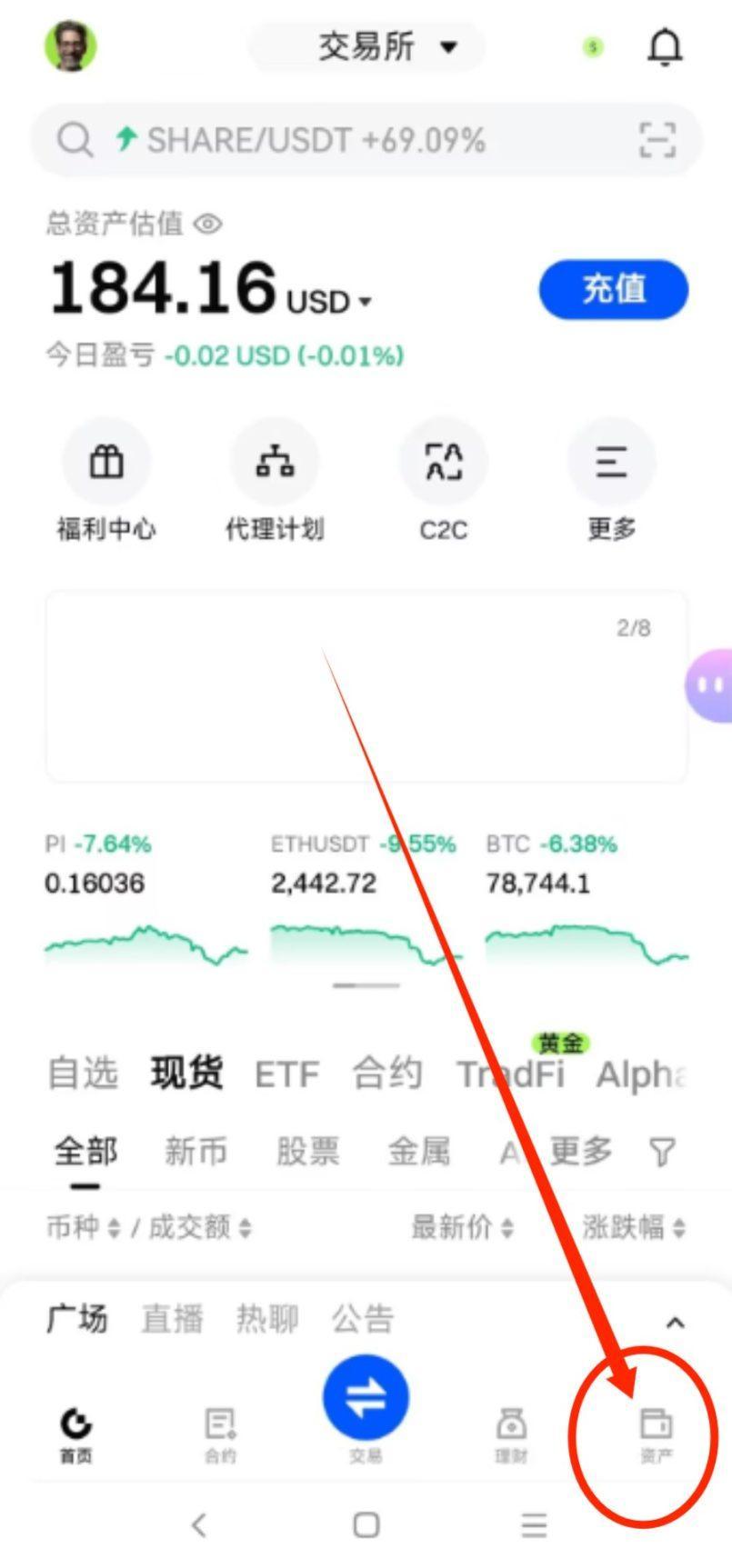
Task: Open the ETHUSDT market card
Action: click(364, 900)
